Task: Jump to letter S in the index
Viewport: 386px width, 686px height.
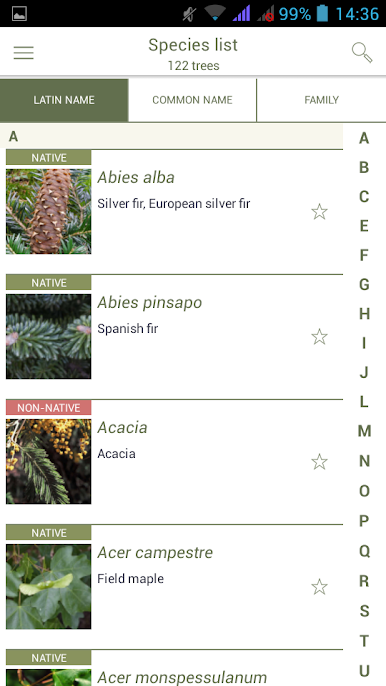Action: tap(364, 611)
